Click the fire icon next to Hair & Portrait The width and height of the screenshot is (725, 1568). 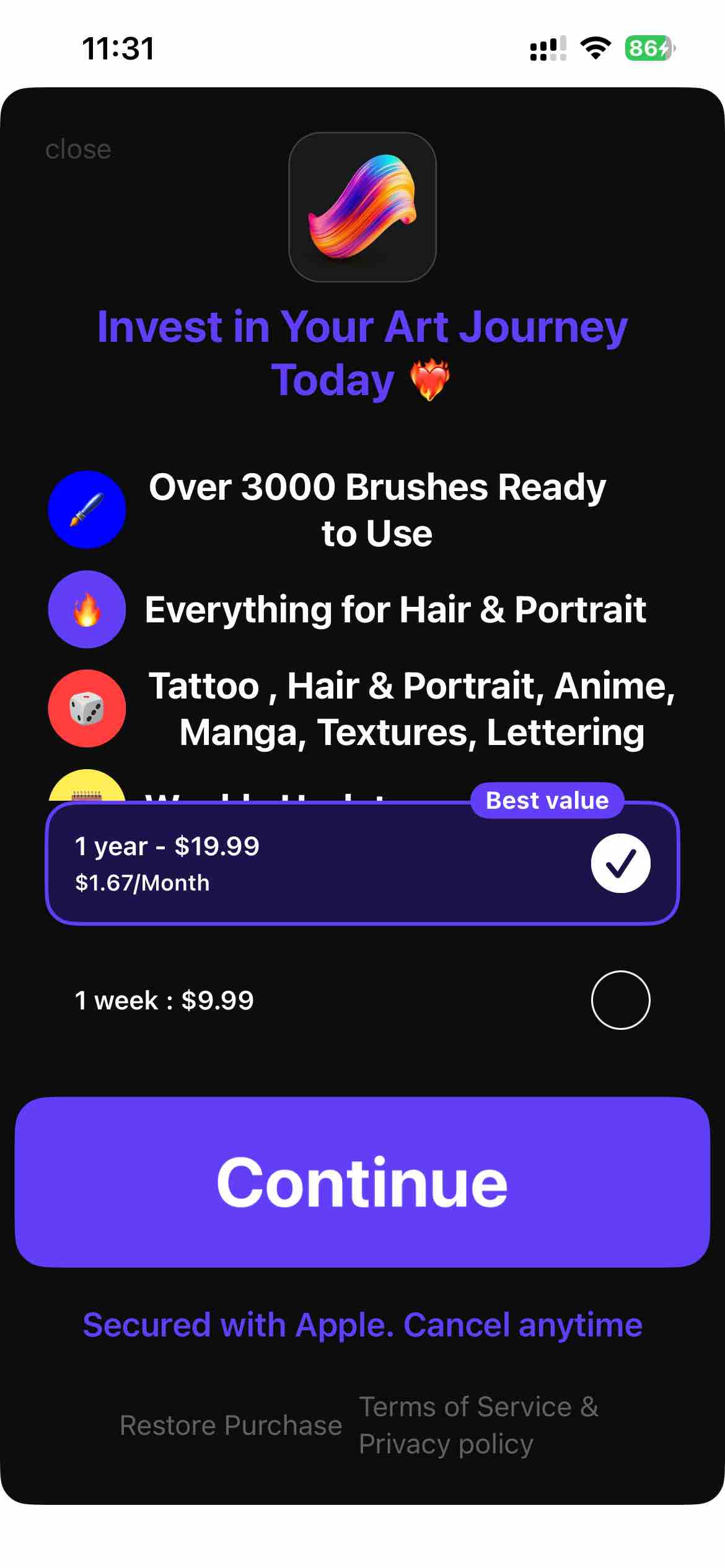point(87,609)
